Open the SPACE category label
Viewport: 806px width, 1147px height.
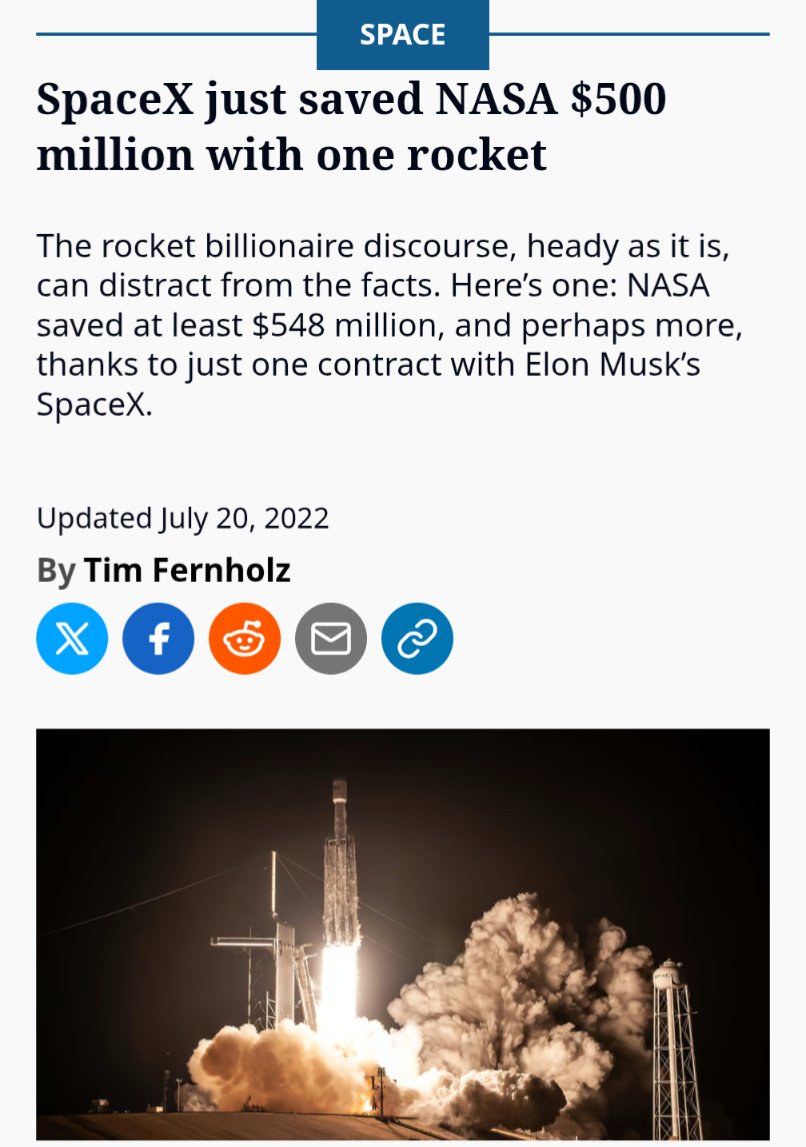(x=402, y=35)
